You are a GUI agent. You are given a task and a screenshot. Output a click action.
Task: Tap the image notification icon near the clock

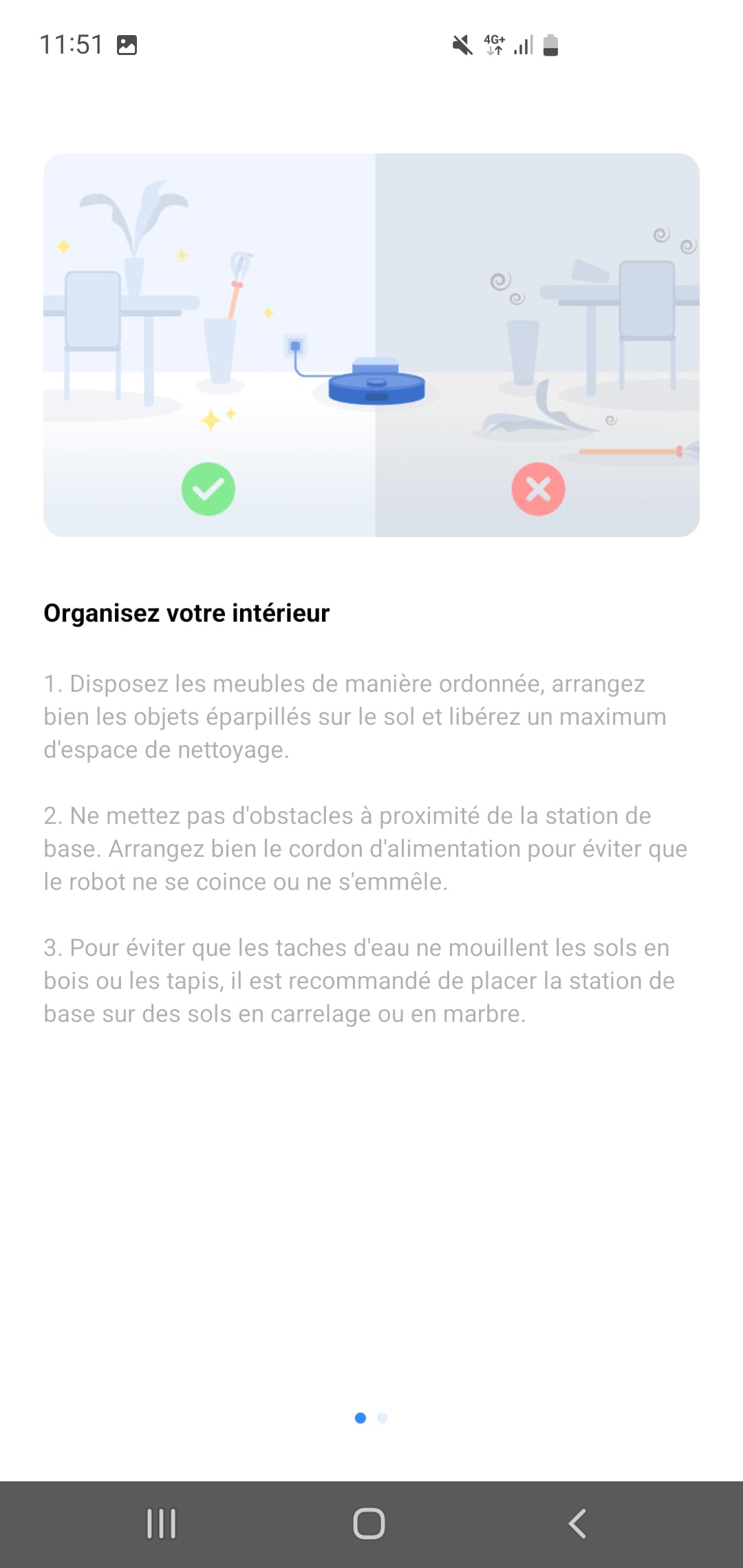pyautogui.click(x=127, y=45)
